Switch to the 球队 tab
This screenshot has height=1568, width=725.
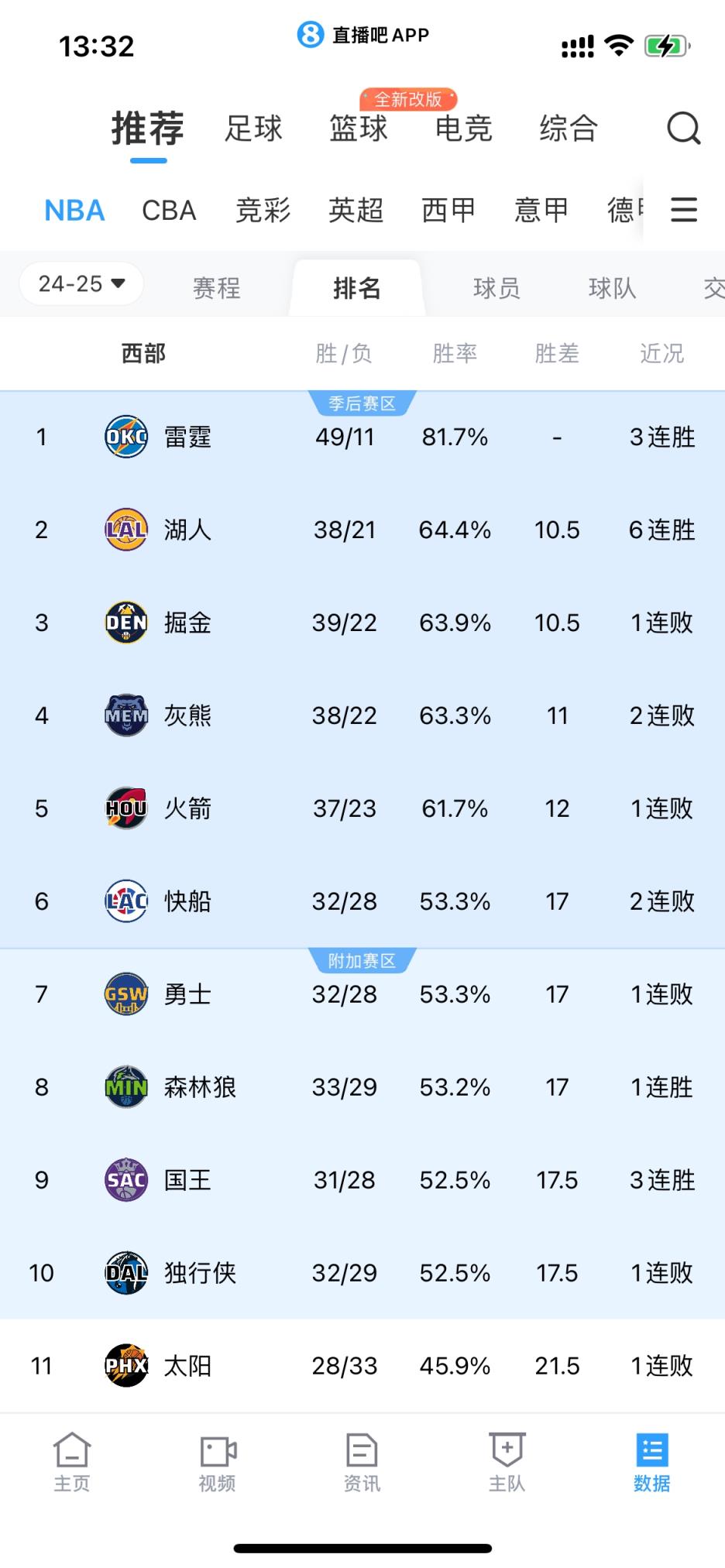612,288
